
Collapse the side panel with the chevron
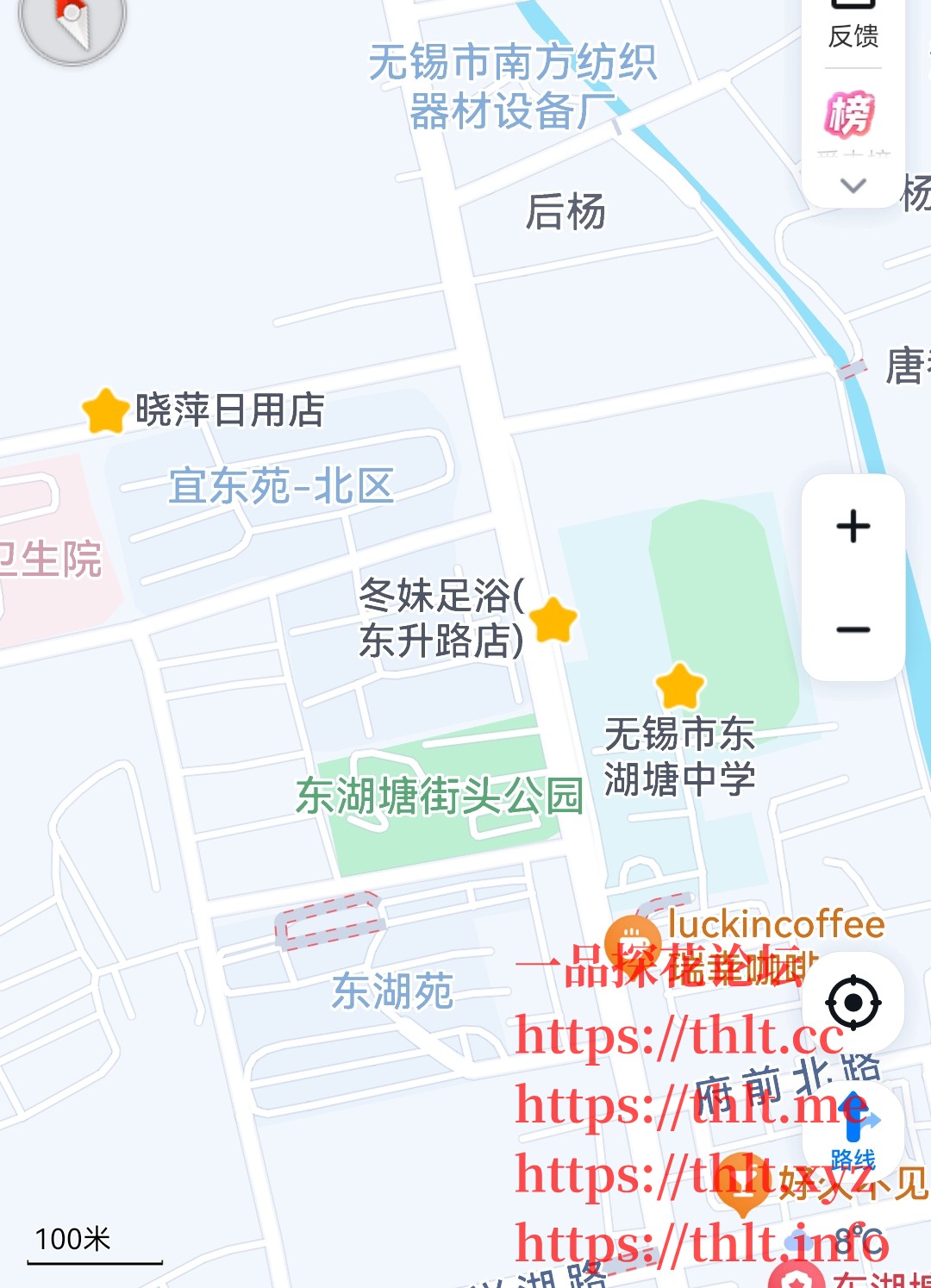852,184
